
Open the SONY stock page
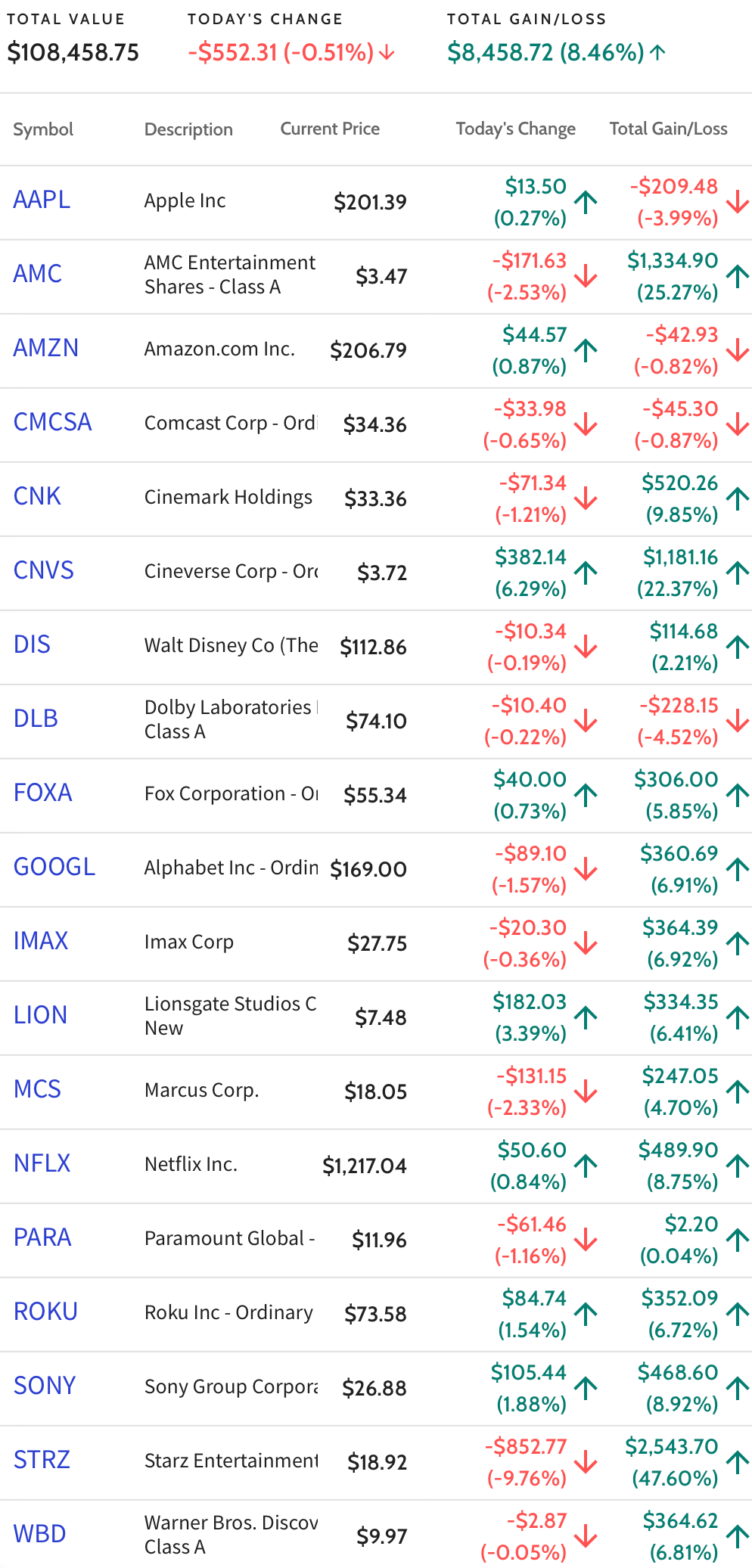[x=45, y=1386]
